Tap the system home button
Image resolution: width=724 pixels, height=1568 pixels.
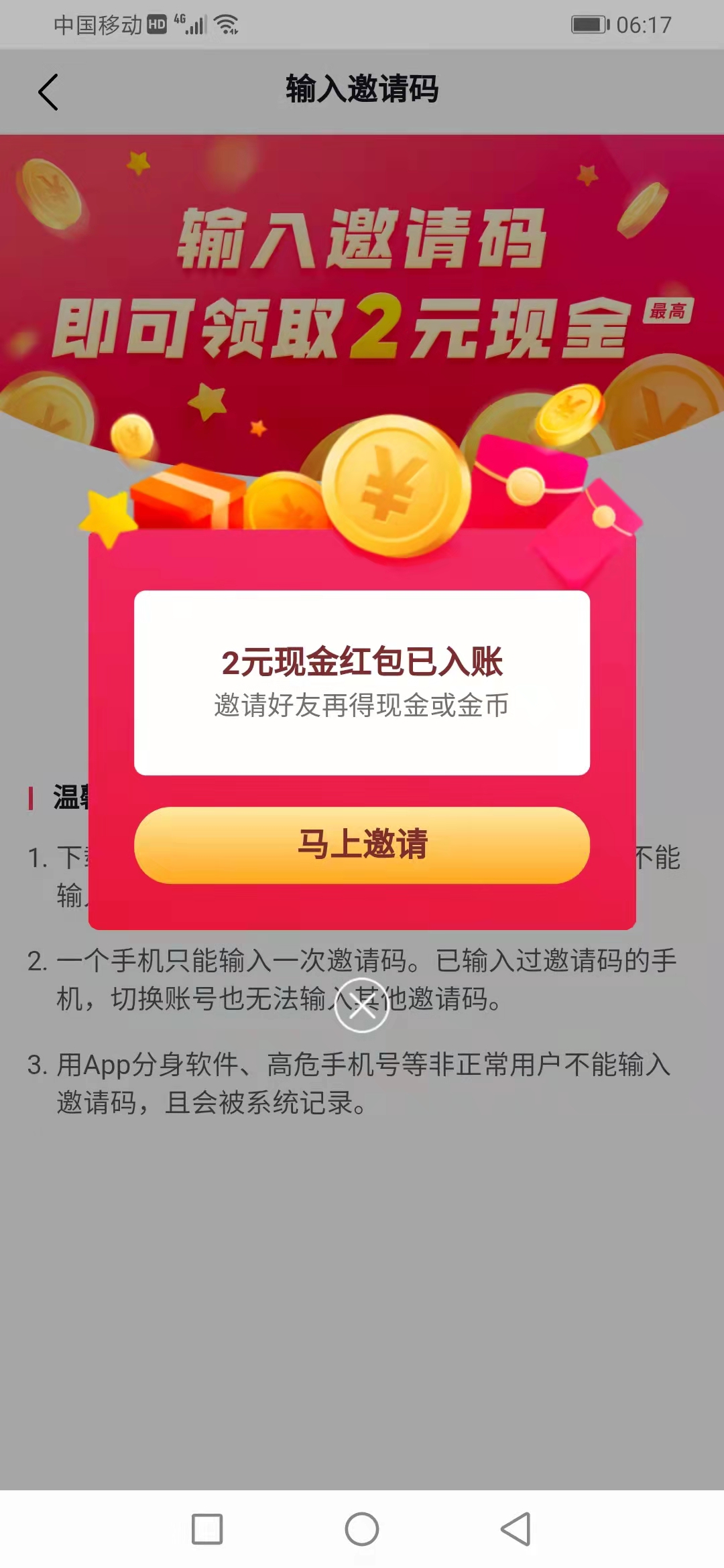(x=362, y=1529)
